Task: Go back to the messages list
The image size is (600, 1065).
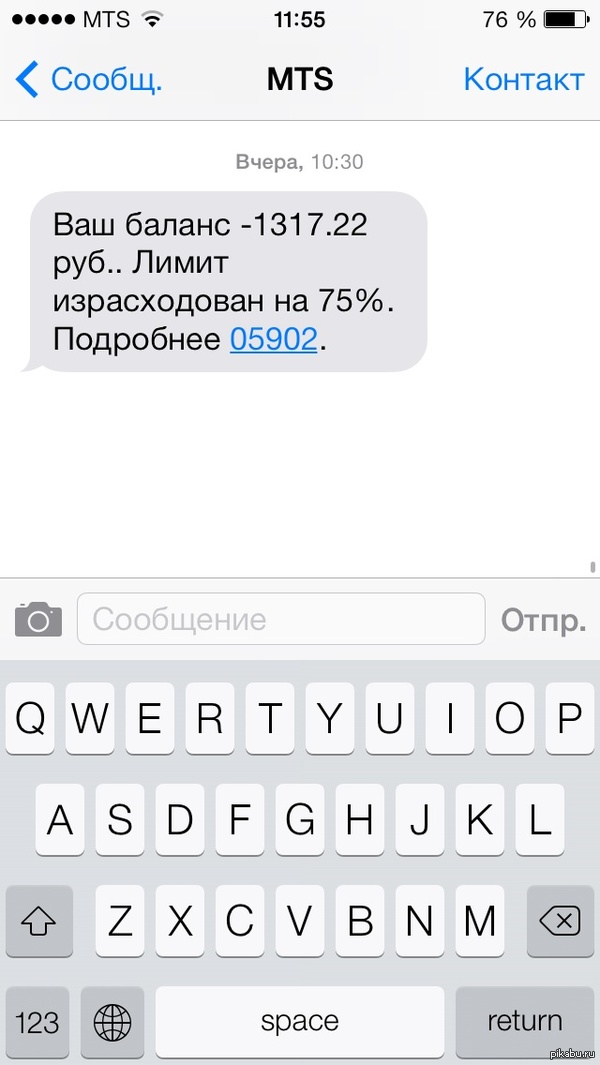Action: [88, 79]
